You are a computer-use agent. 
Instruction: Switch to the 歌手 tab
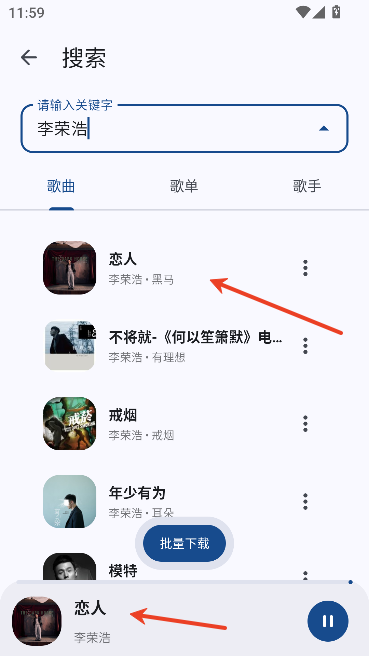pos(307,186)
